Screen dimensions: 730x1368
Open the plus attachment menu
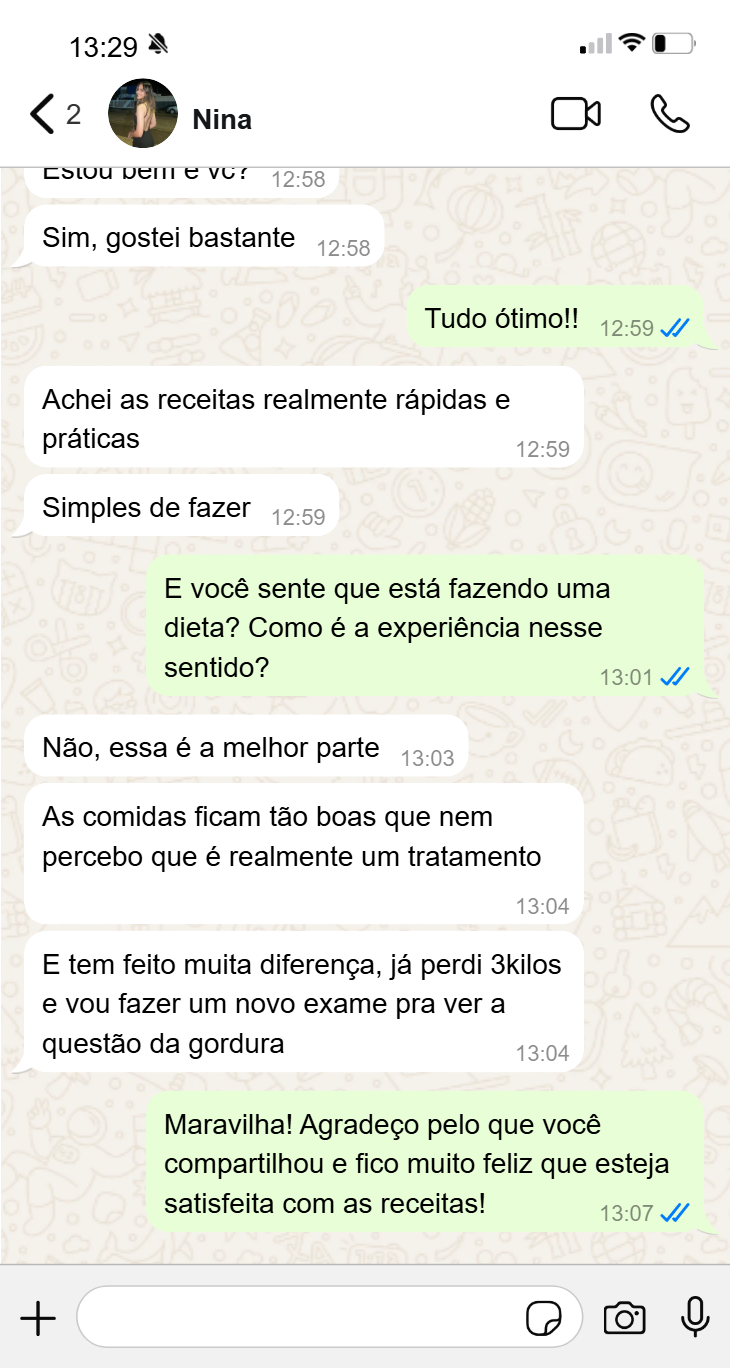point(38,1319)
